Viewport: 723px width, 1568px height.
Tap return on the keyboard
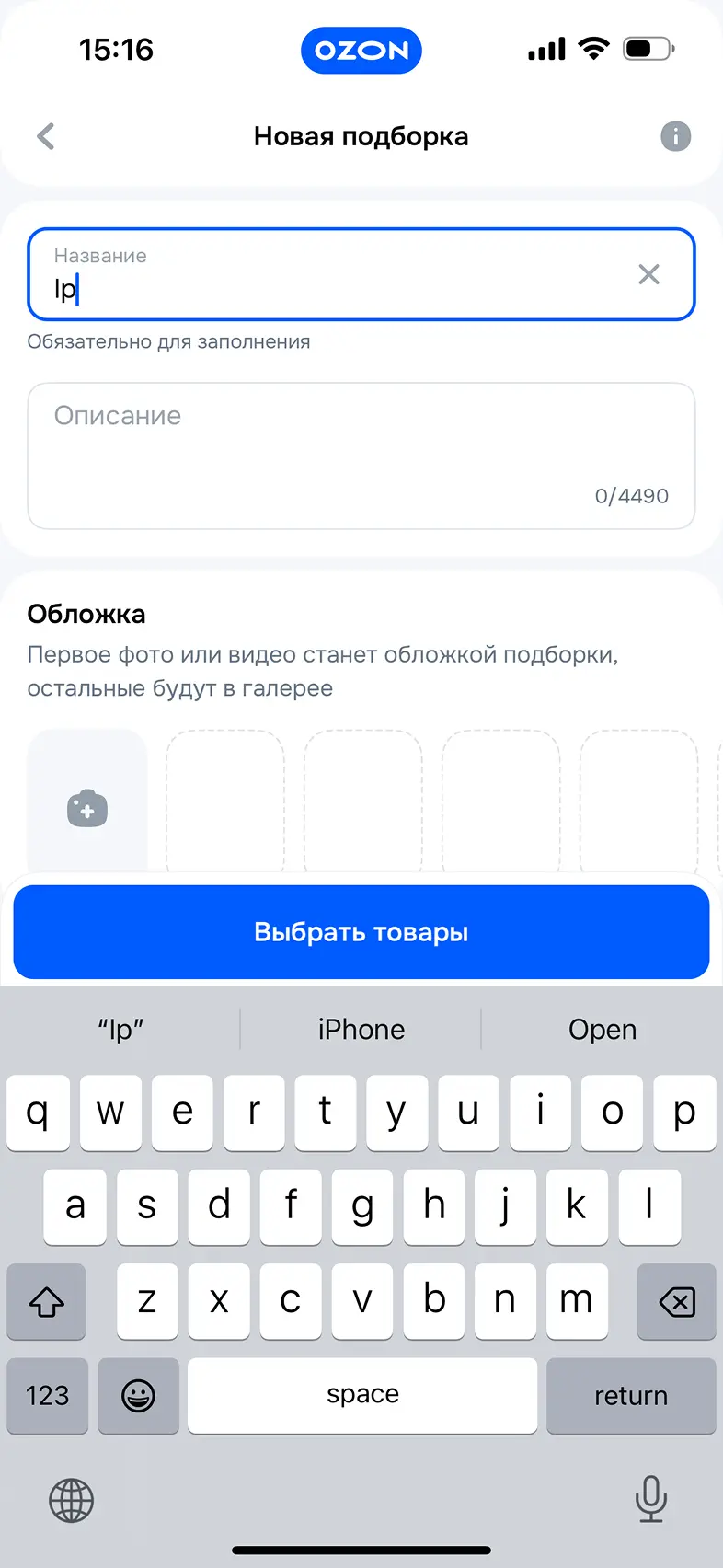coord(631,1395)
